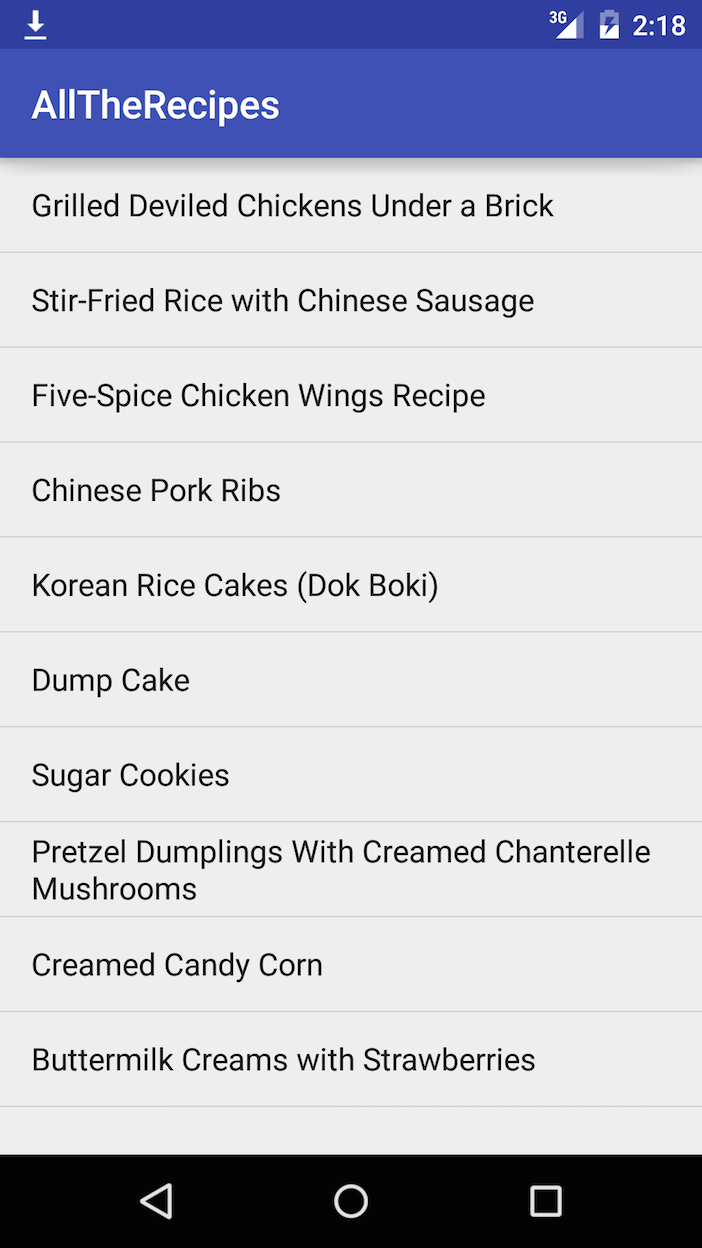View Pretzel Dumplings With Creamed Chanterelle Mushrooms
This screenshot has width=702, height=1248.
click(351, 870)
